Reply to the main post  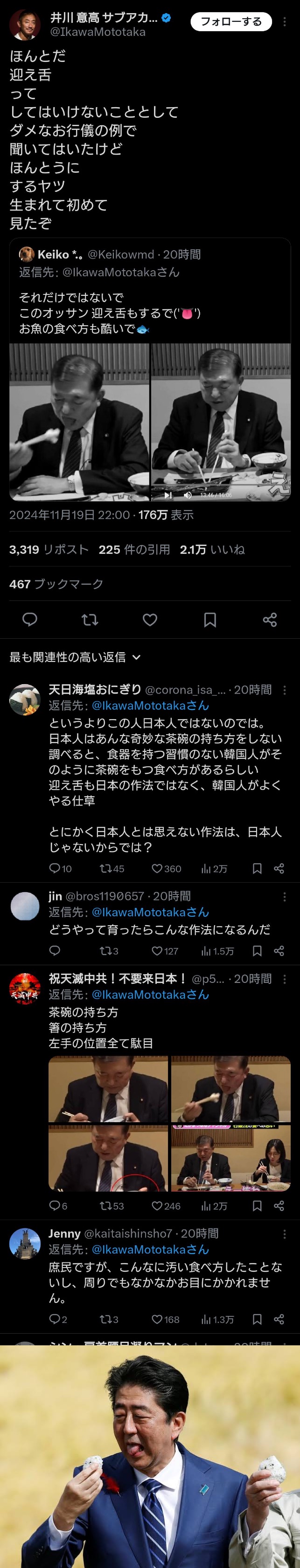tap(30, 620)
